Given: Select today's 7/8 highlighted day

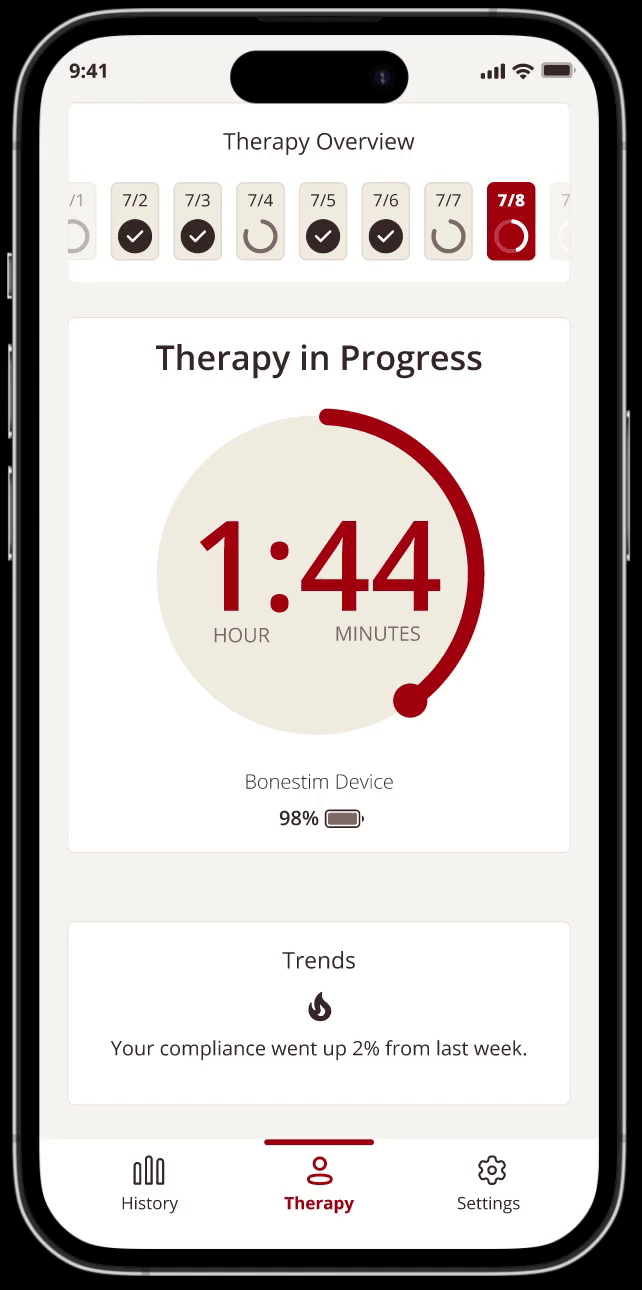Looking at the screenshot, I should pos(511,221).
